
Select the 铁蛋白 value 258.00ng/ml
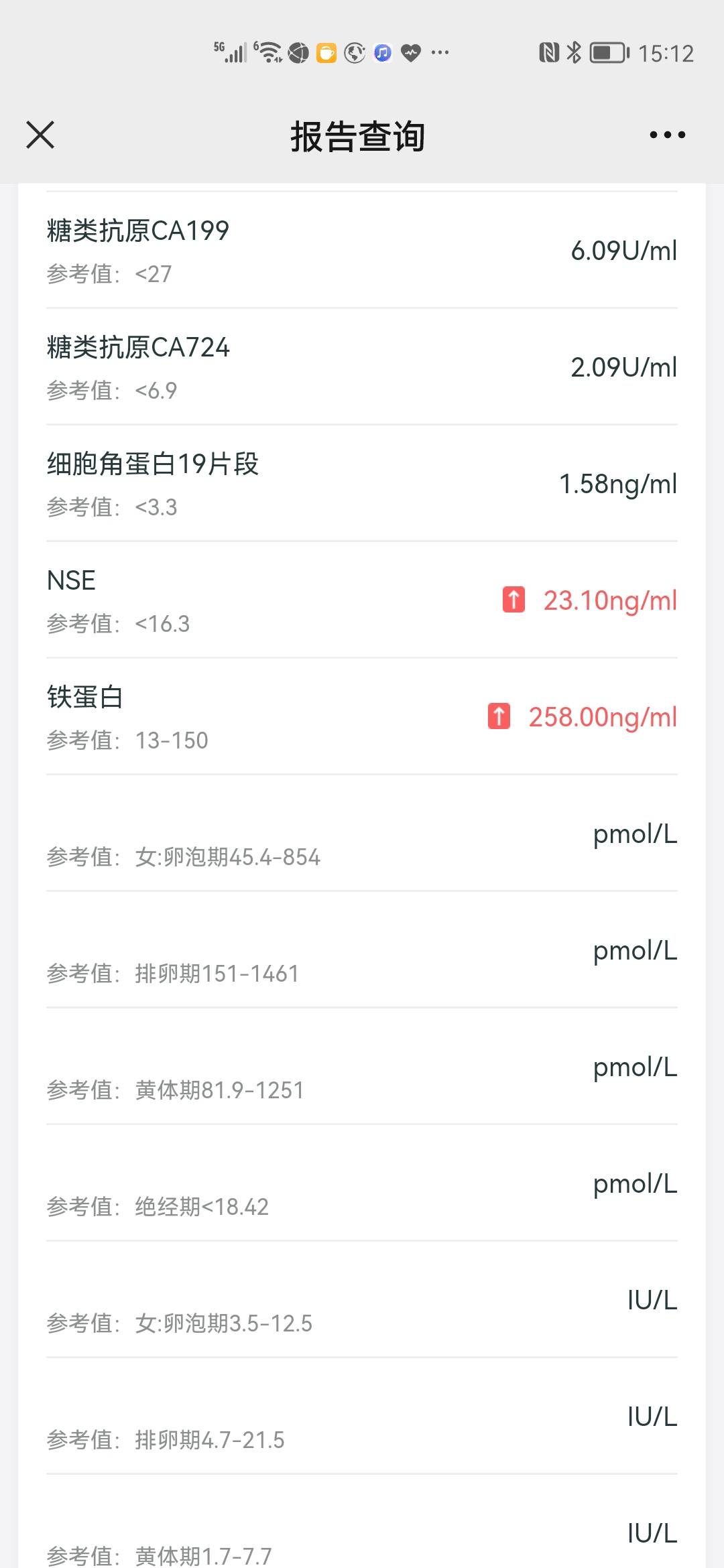(601, 717)
